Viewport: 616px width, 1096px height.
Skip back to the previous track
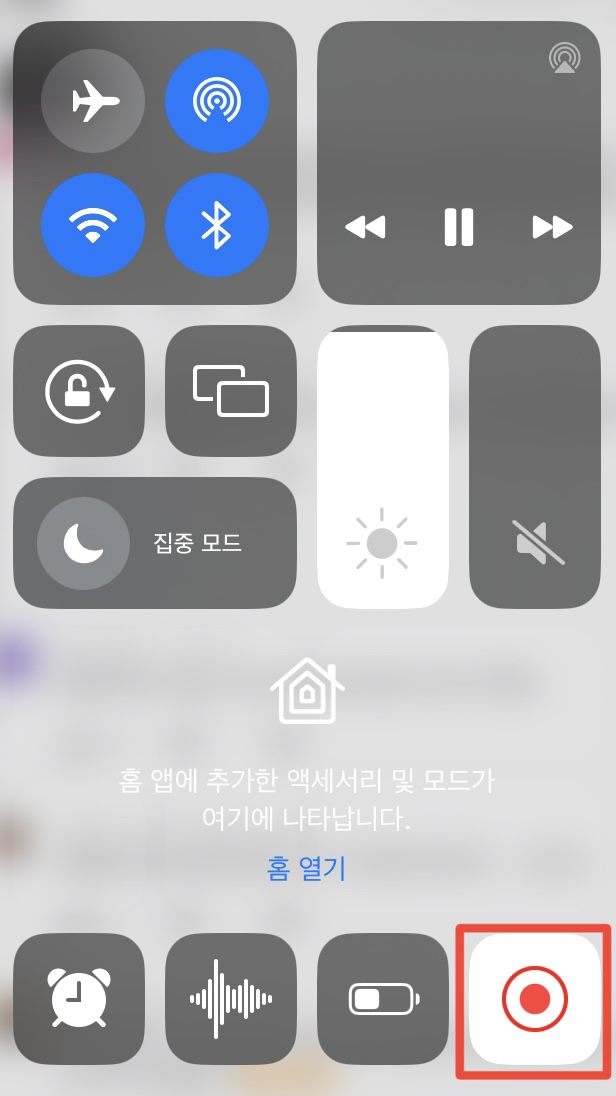point(366,226)
